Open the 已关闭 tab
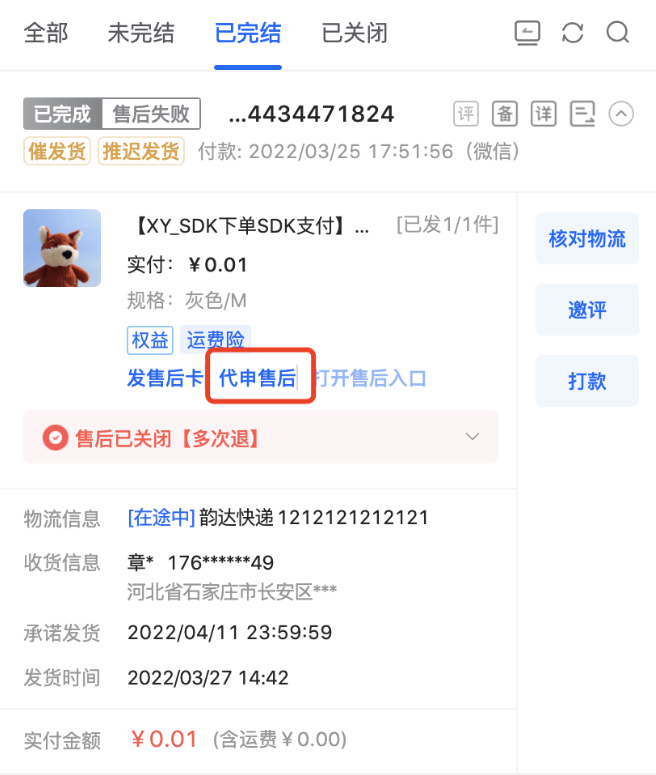 click(x=354, y=33)
